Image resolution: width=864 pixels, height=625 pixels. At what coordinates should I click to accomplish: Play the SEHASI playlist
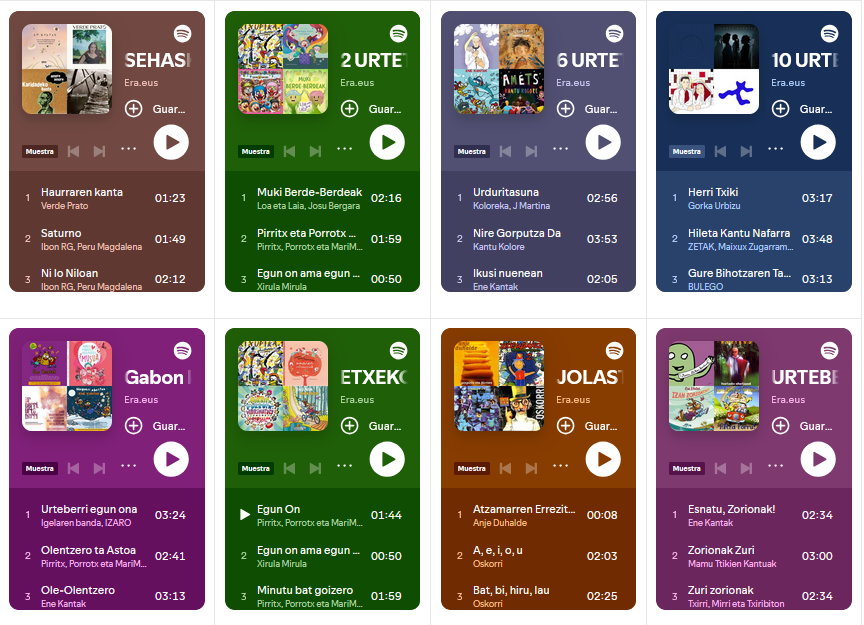pos(171,143)
